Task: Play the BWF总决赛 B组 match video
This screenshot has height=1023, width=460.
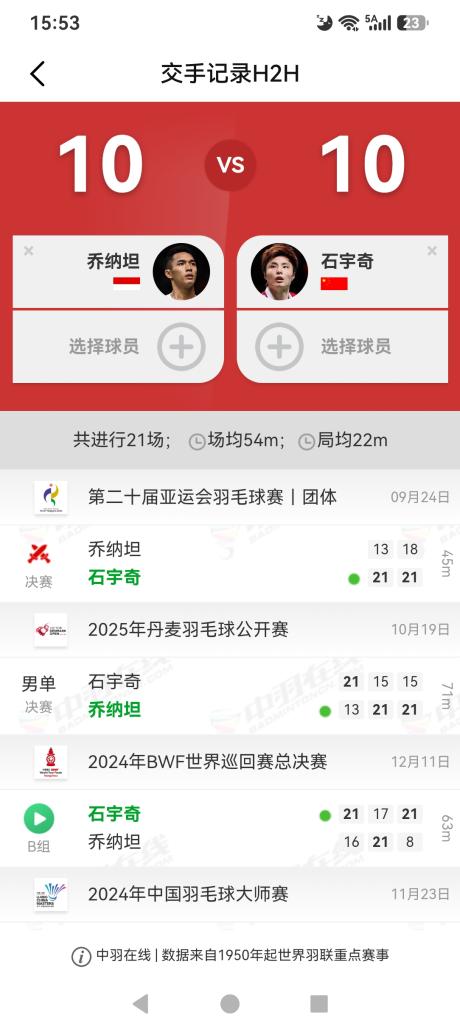Action: click(x=39, y=818)
